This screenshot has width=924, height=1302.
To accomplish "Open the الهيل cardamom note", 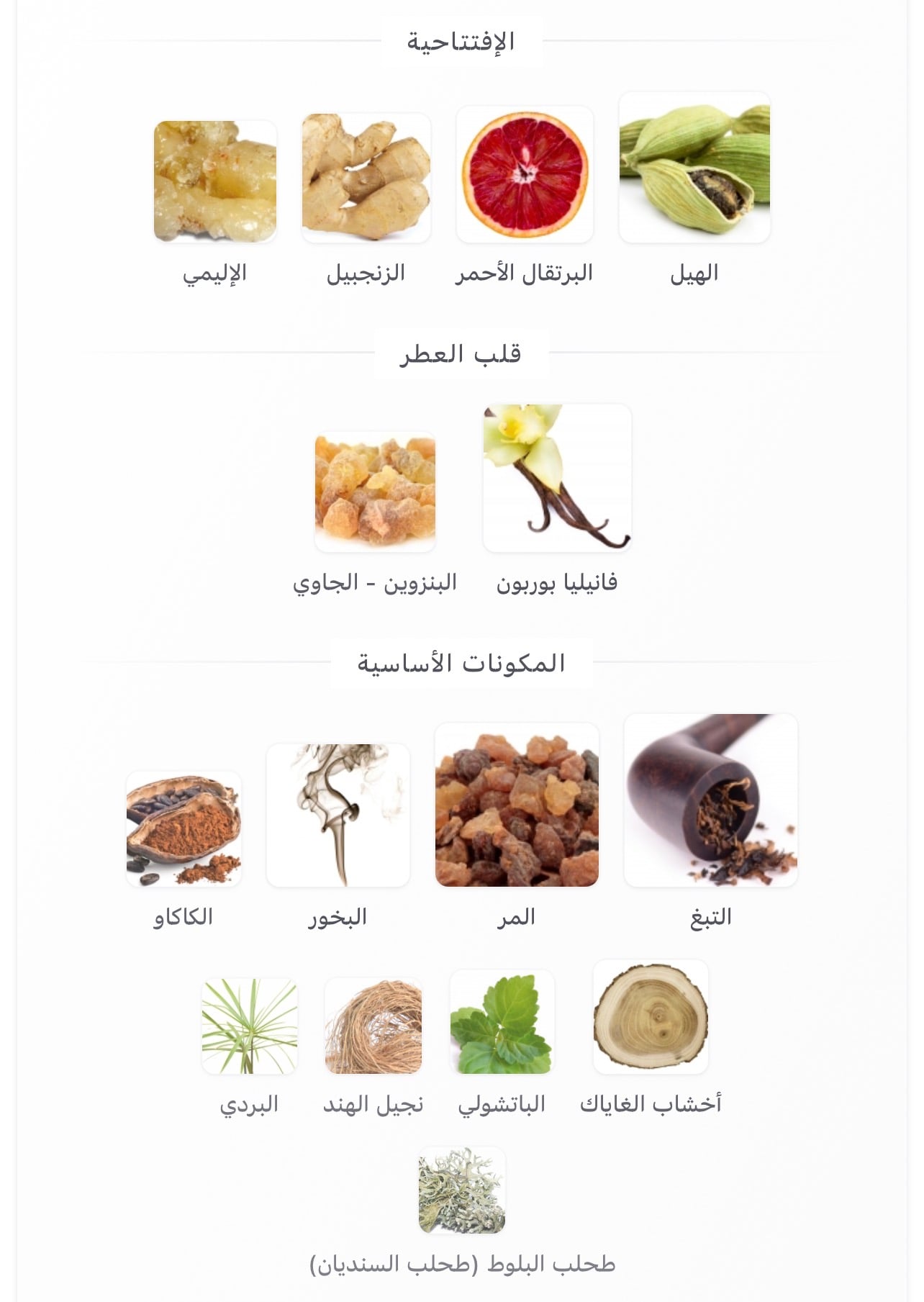I will 694,168.
